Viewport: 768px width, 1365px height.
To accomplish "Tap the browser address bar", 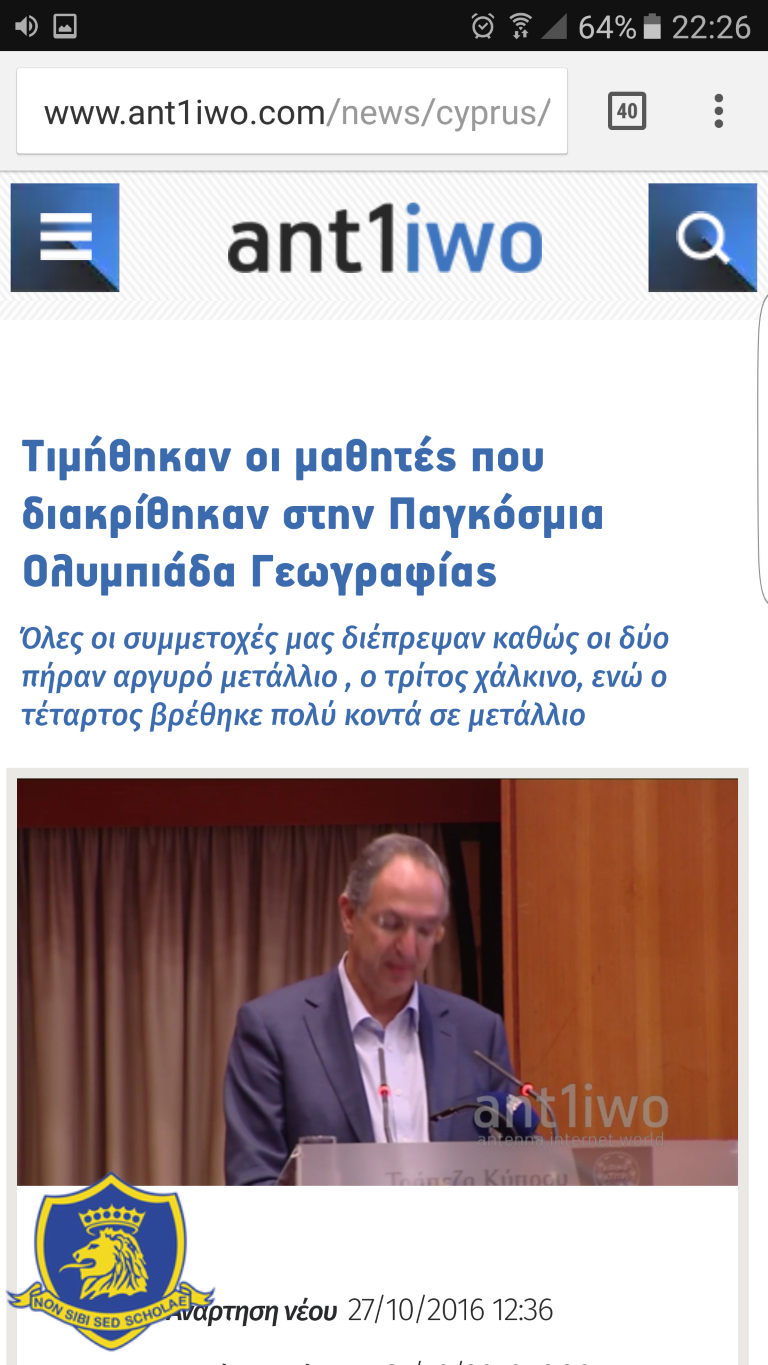I will [x=292, y=112].
